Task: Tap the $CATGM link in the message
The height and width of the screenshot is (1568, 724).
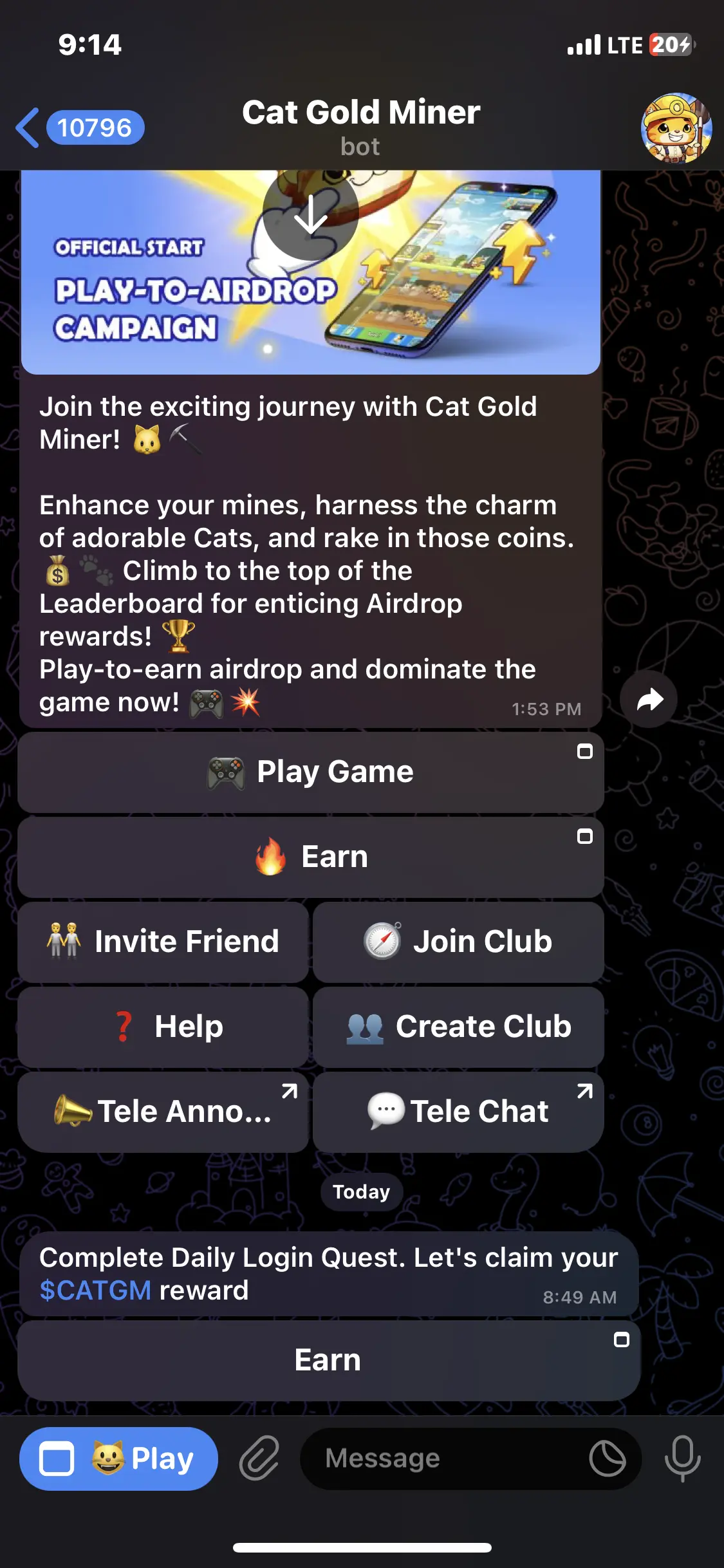Action: click(95, 1291)
